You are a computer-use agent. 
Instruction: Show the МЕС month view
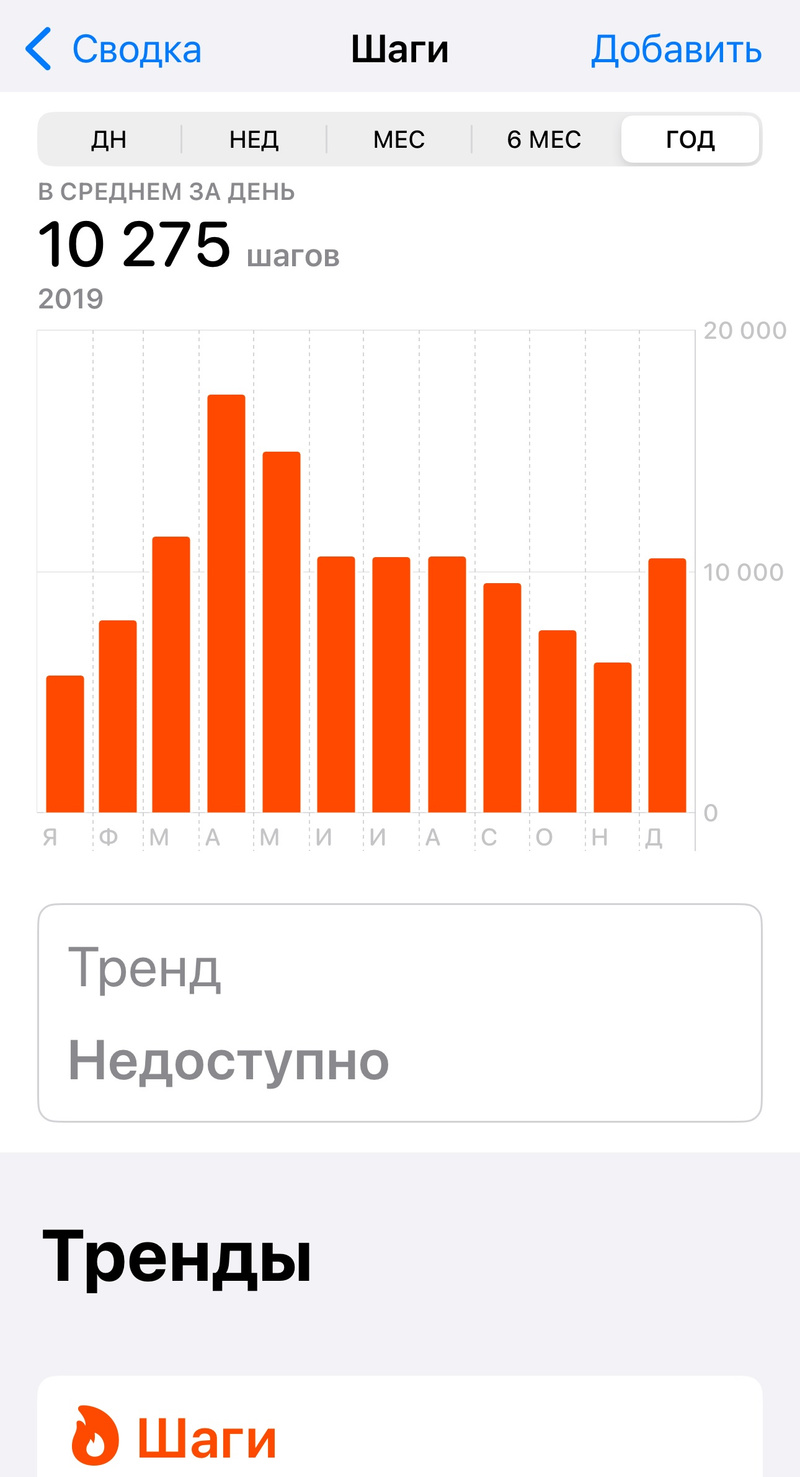tap(399, 139)
